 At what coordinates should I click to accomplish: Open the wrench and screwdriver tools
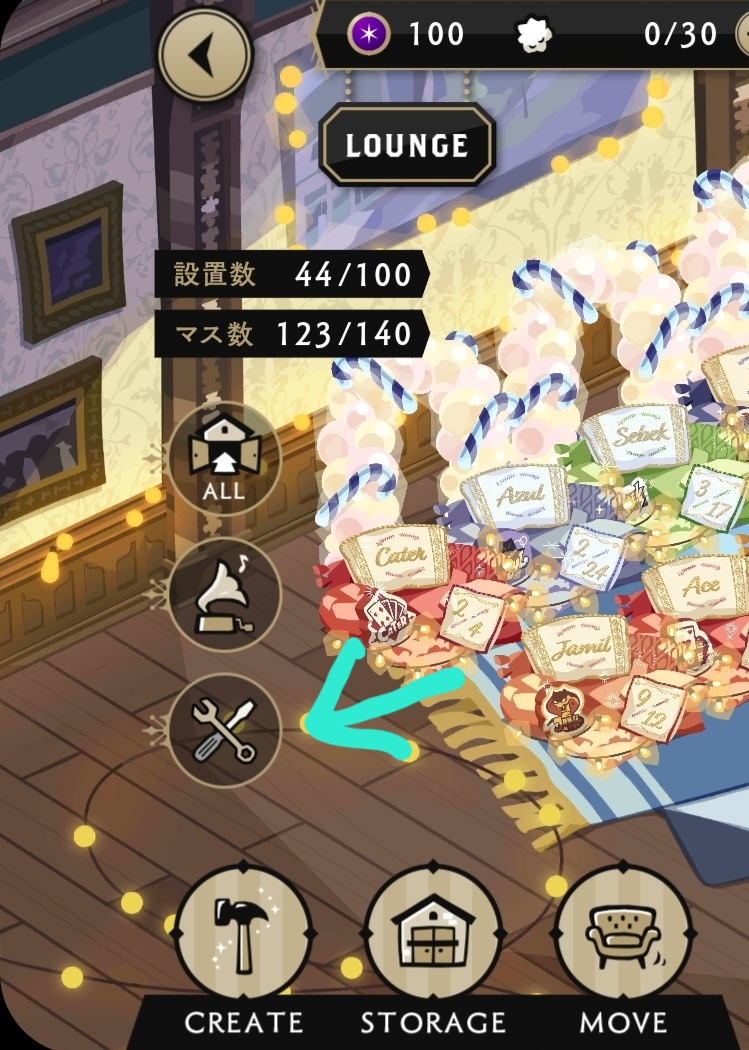pos(223,730)
